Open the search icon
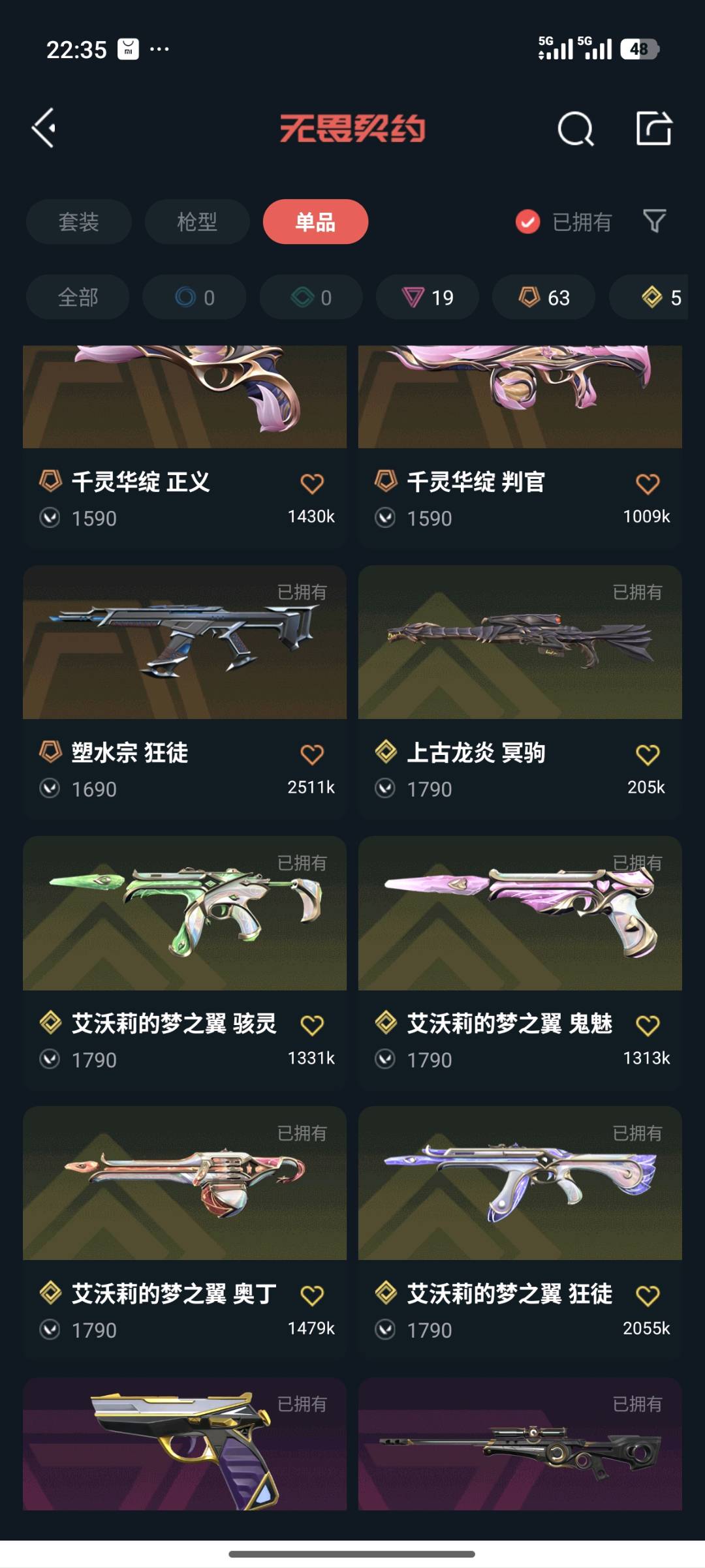Screen dimensions: 705x1568 click(575, 129)
